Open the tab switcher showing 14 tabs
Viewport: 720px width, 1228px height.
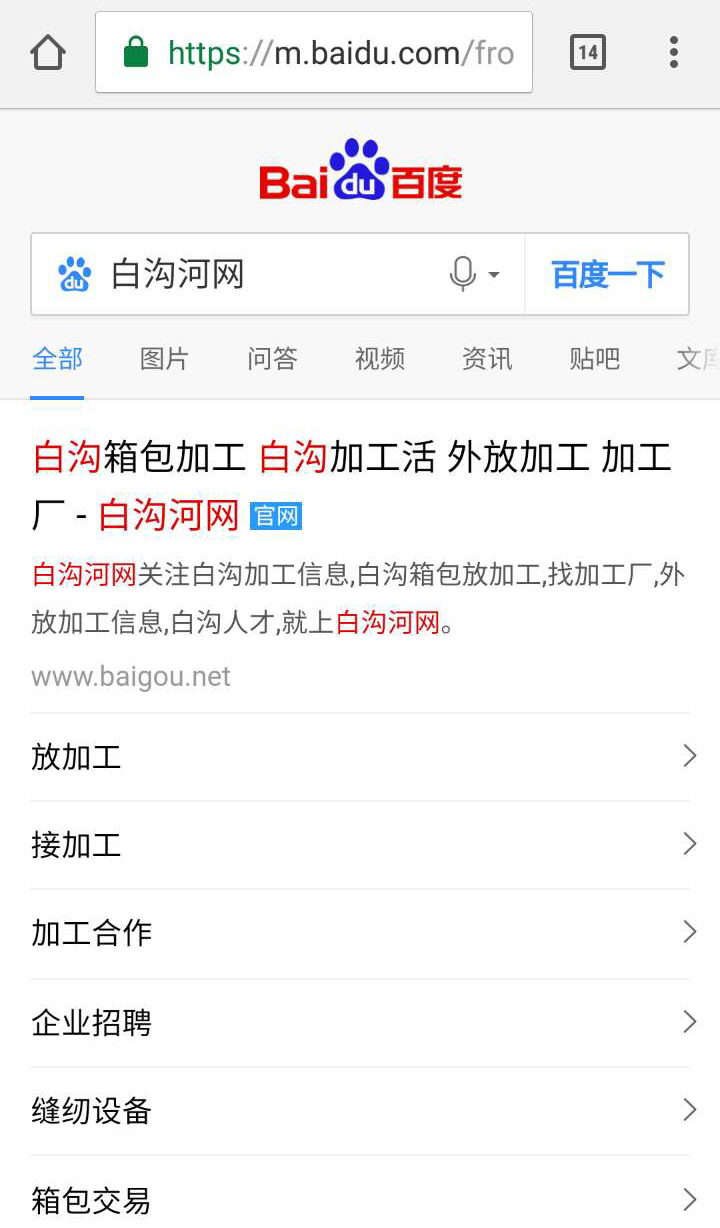point(588,52)
